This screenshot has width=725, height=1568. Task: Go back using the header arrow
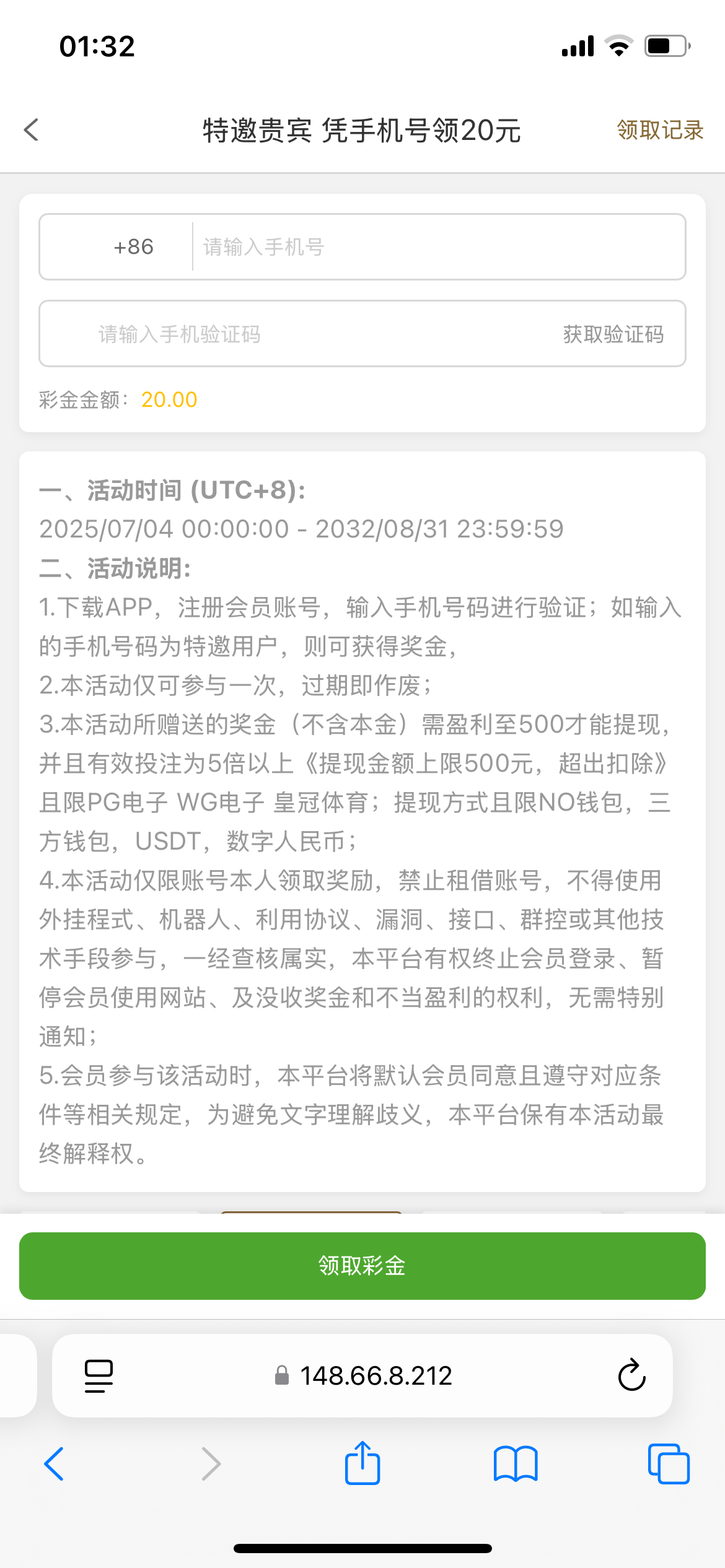tap(32, 130)
